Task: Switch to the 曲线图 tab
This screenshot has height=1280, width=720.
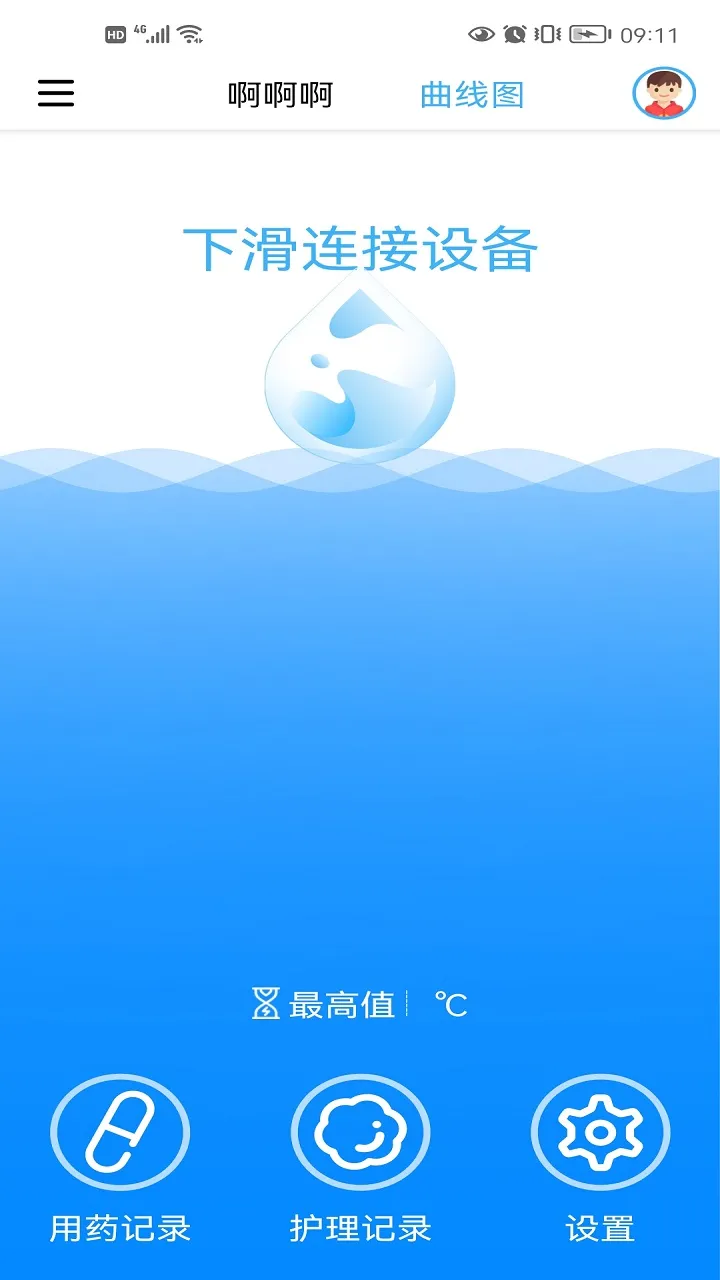Action: tap(472, 95)
